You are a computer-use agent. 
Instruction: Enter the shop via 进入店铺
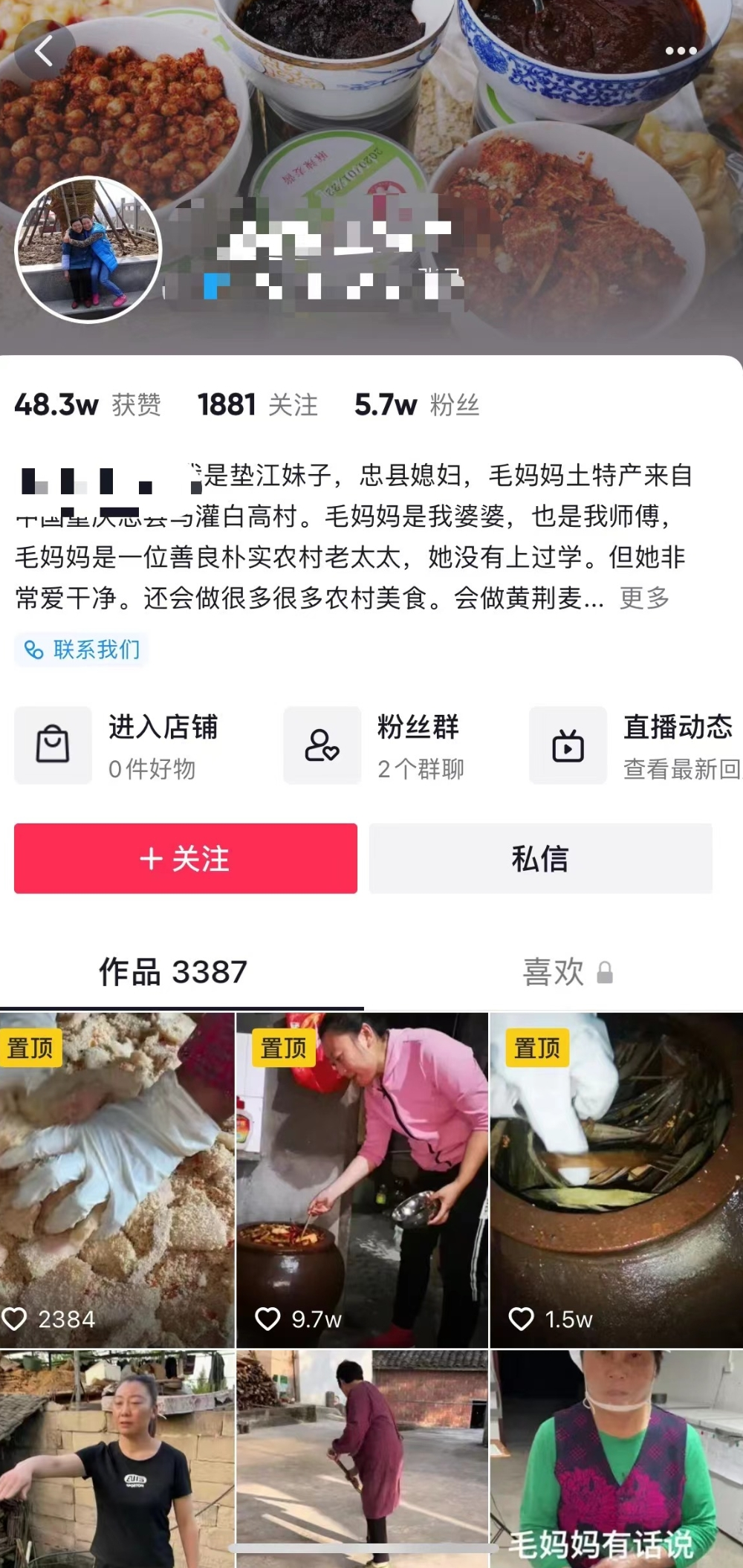[x=119, y=745]
